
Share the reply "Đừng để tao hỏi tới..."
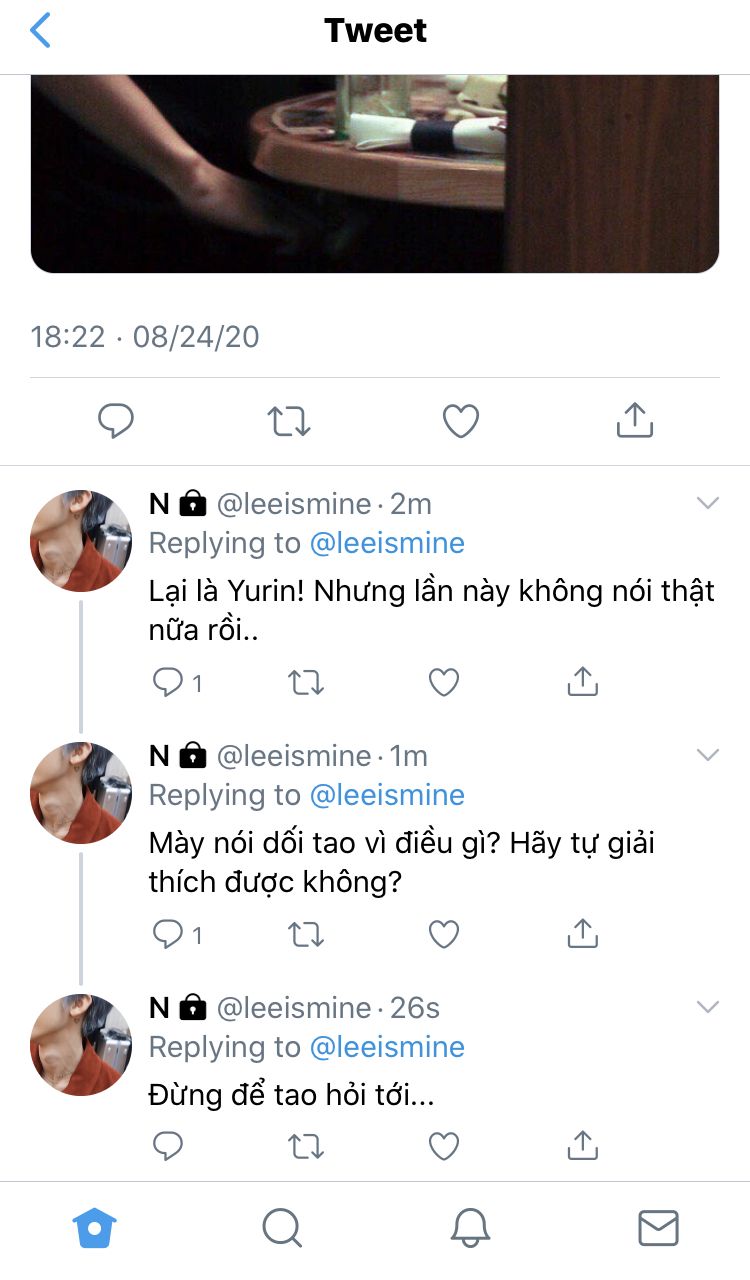point(582,1145)
